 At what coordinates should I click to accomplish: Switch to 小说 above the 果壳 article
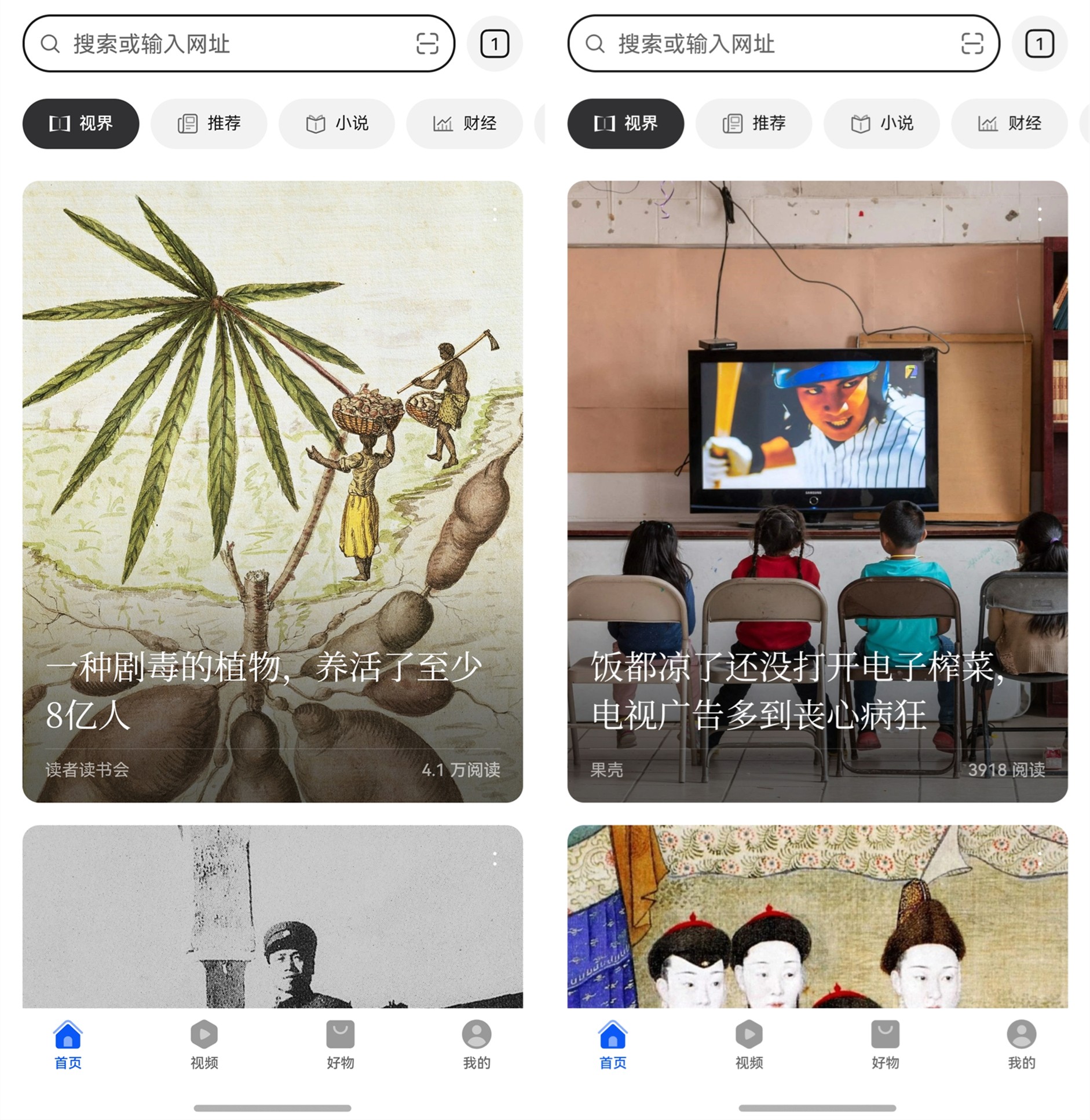pos(881,123)
